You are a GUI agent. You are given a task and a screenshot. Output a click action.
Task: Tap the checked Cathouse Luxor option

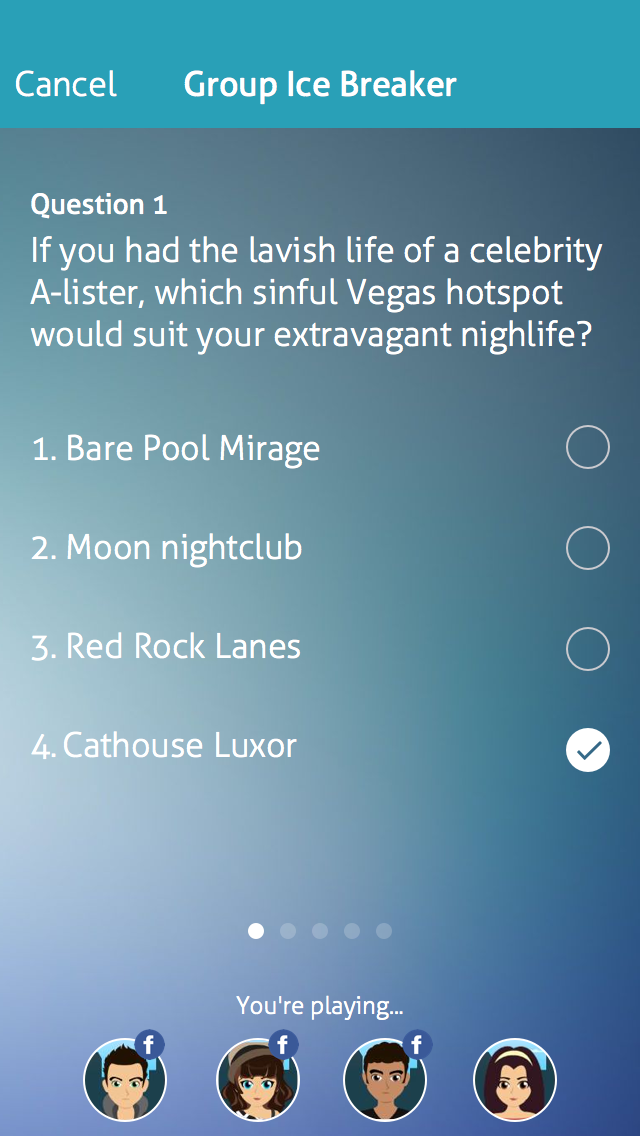coord(587,750)
